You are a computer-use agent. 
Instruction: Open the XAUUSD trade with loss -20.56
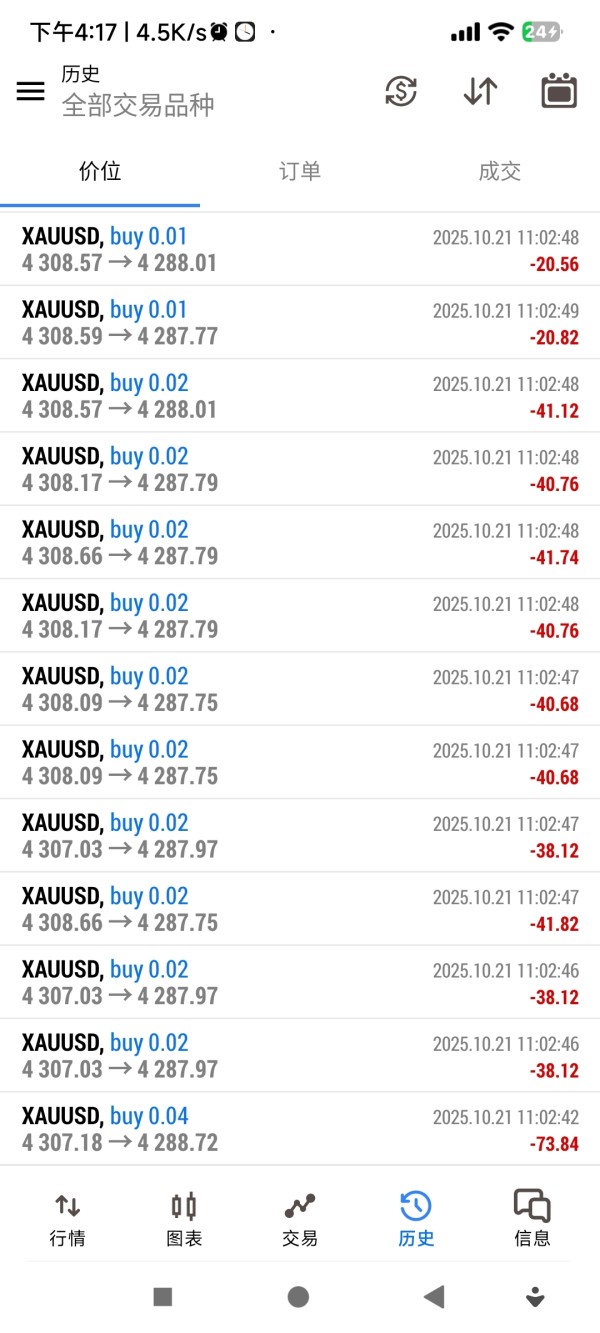(x=300, y=250)
